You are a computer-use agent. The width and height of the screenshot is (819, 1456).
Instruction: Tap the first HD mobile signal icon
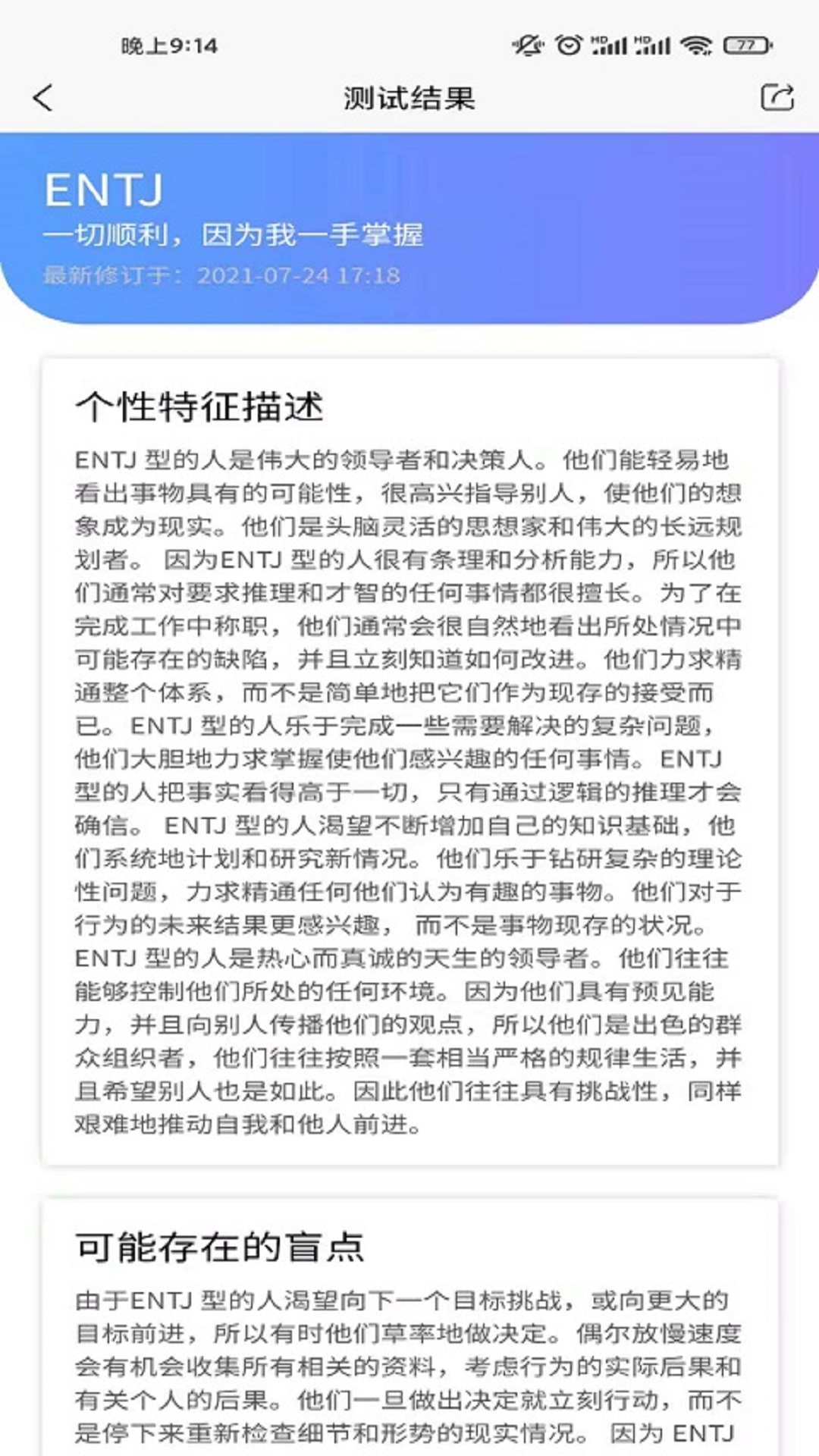click(610, 45)
